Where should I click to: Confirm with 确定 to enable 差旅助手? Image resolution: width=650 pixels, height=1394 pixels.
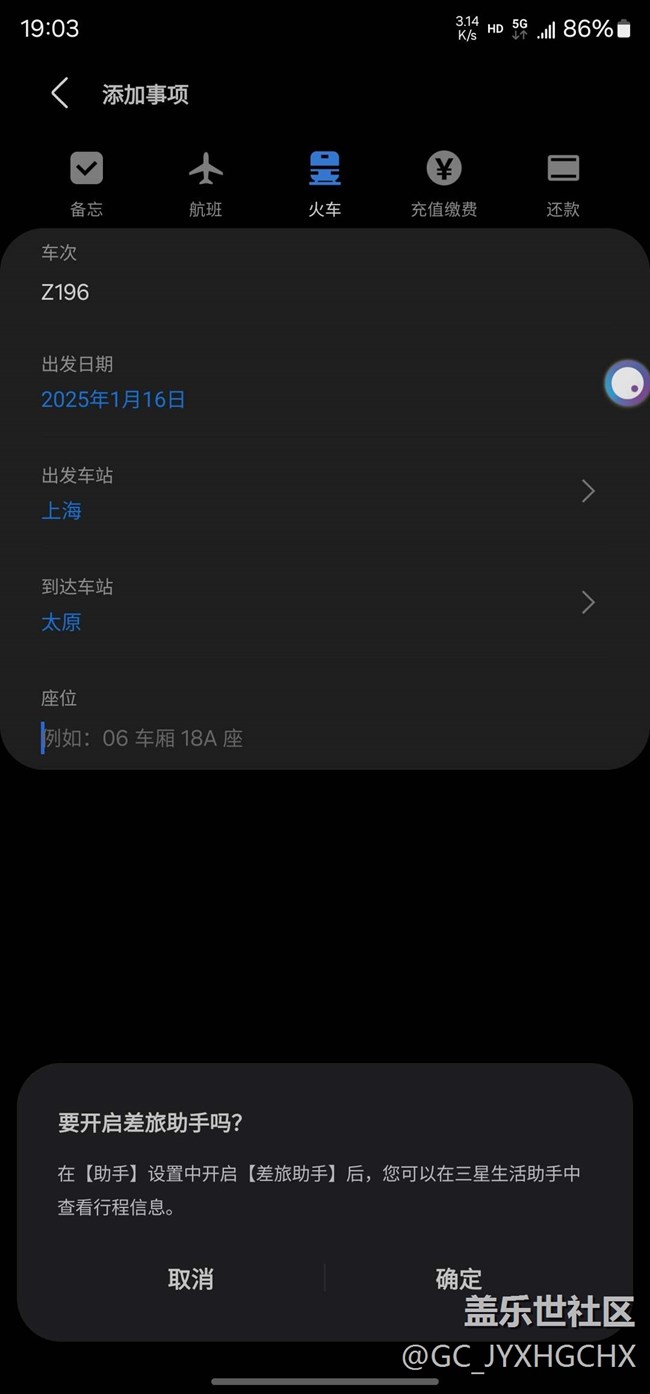459,1279
